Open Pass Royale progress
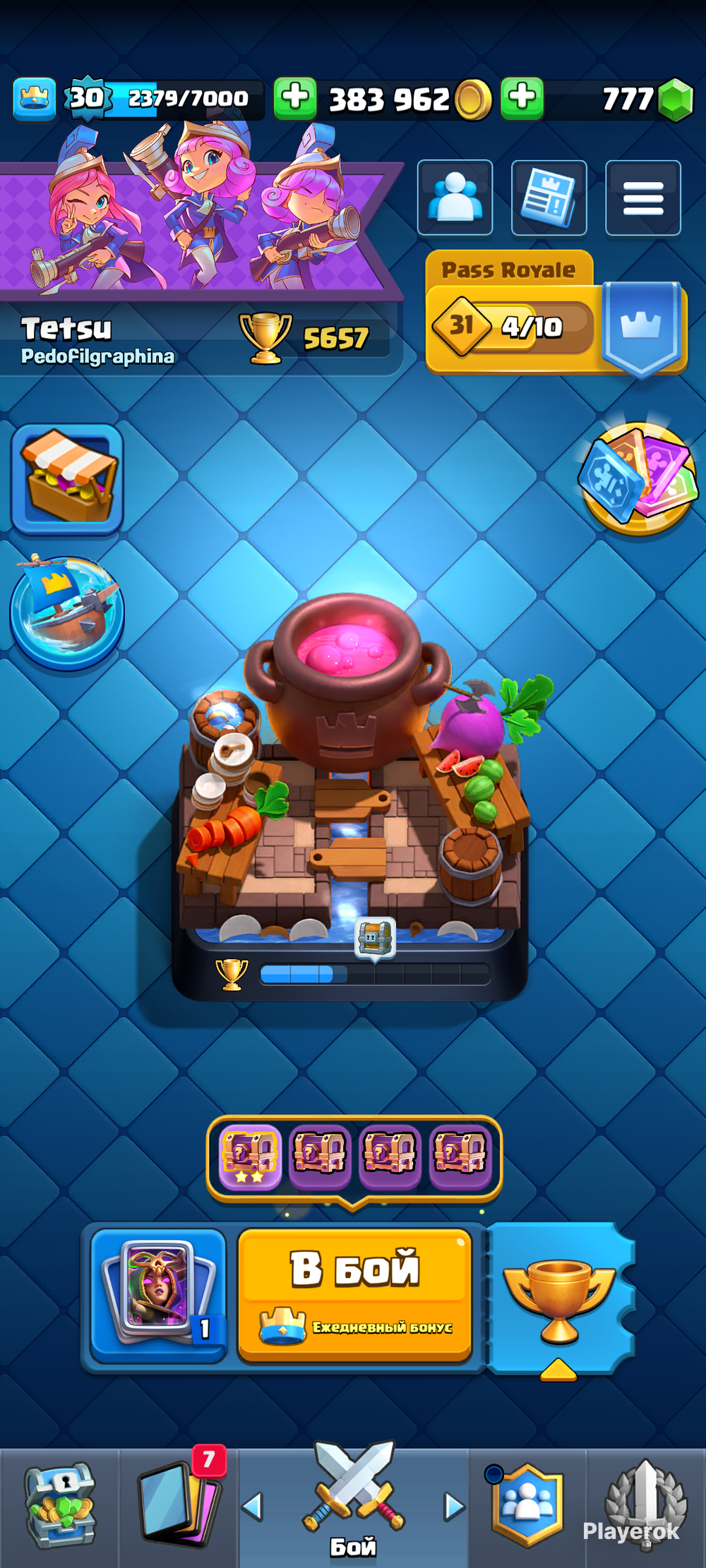 (556, 313)
